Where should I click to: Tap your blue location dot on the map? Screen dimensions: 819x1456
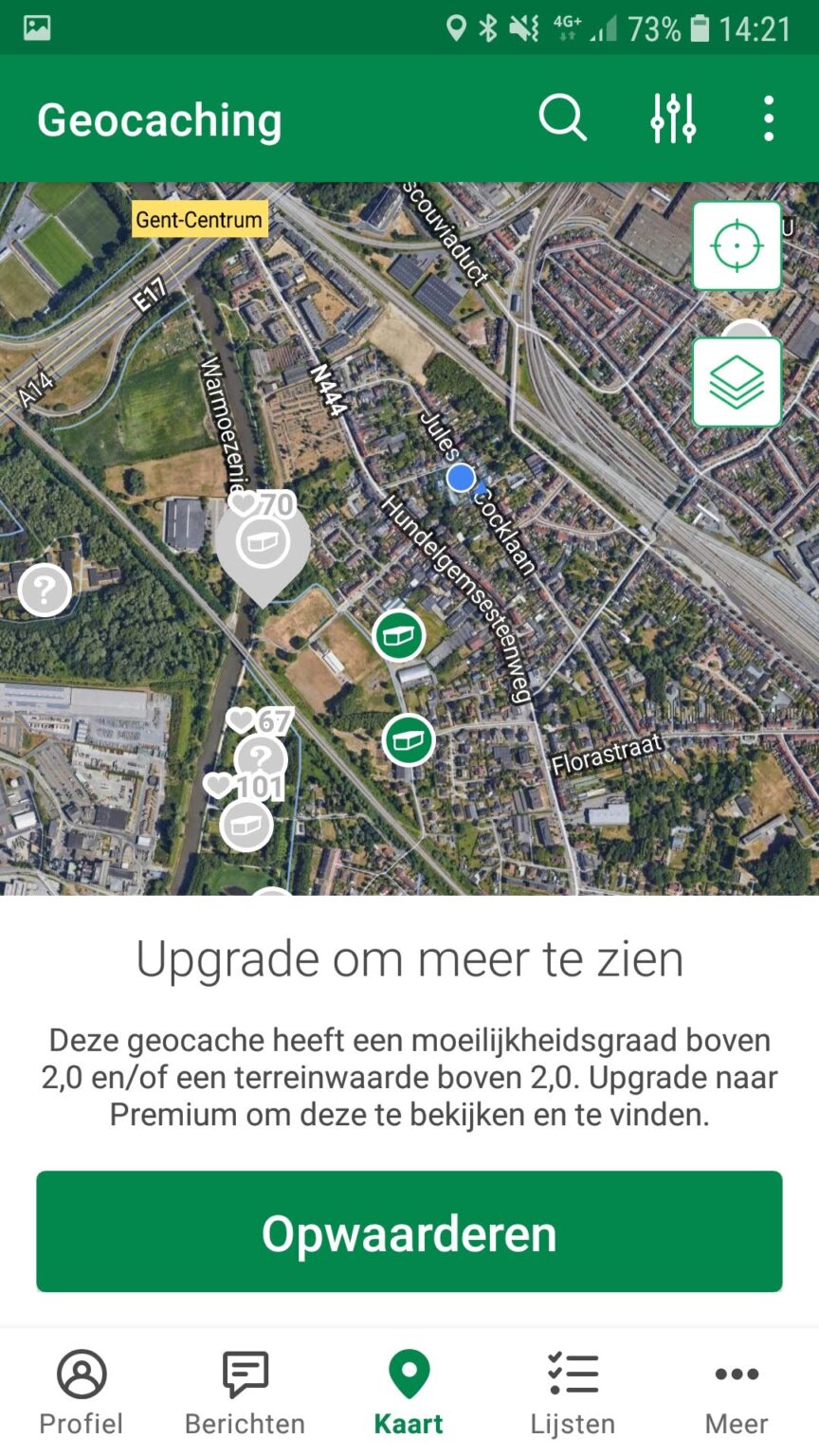[x=460, y=479]
